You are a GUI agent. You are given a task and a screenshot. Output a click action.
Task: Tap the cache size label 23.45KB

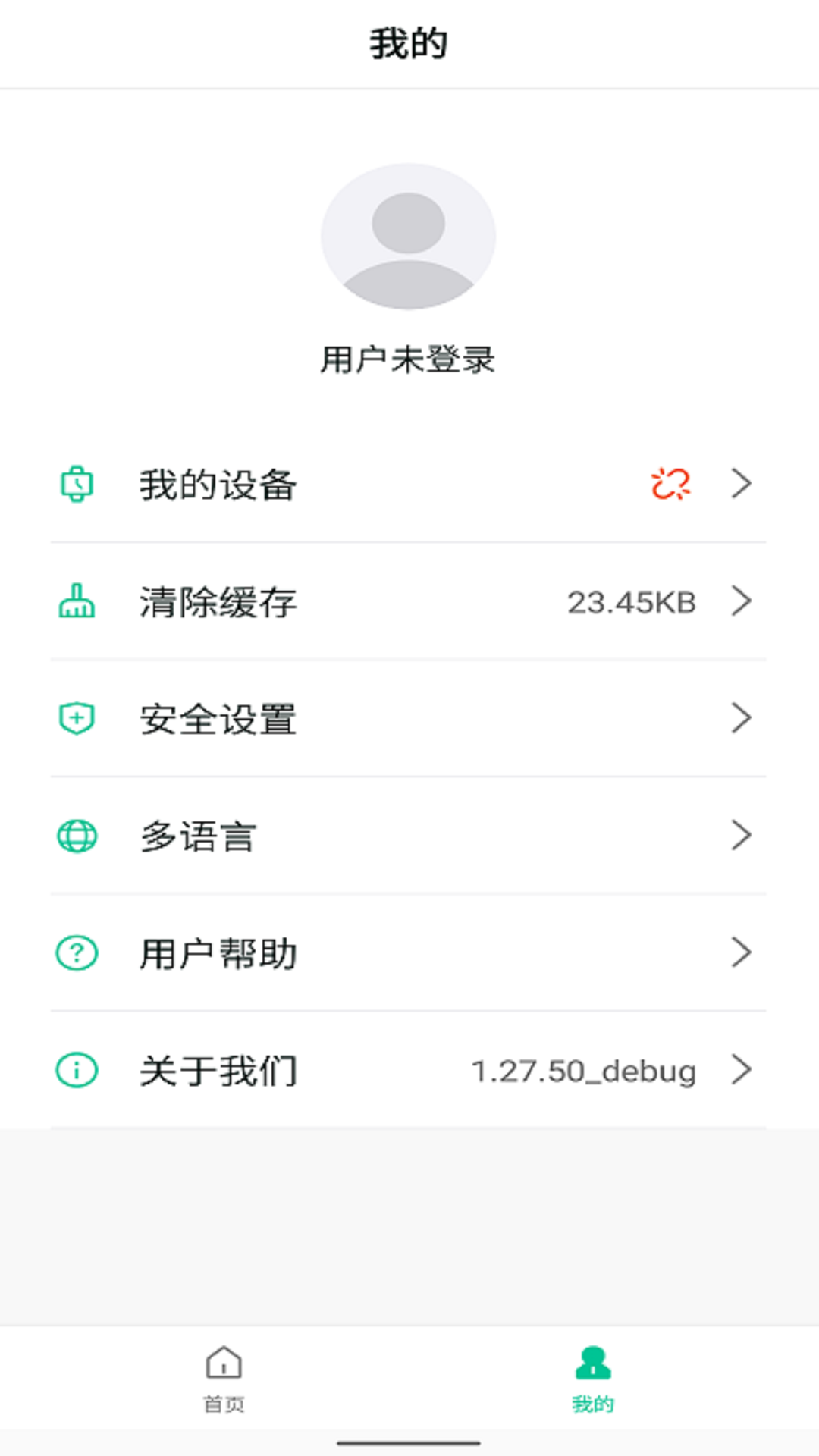point(632,603)
